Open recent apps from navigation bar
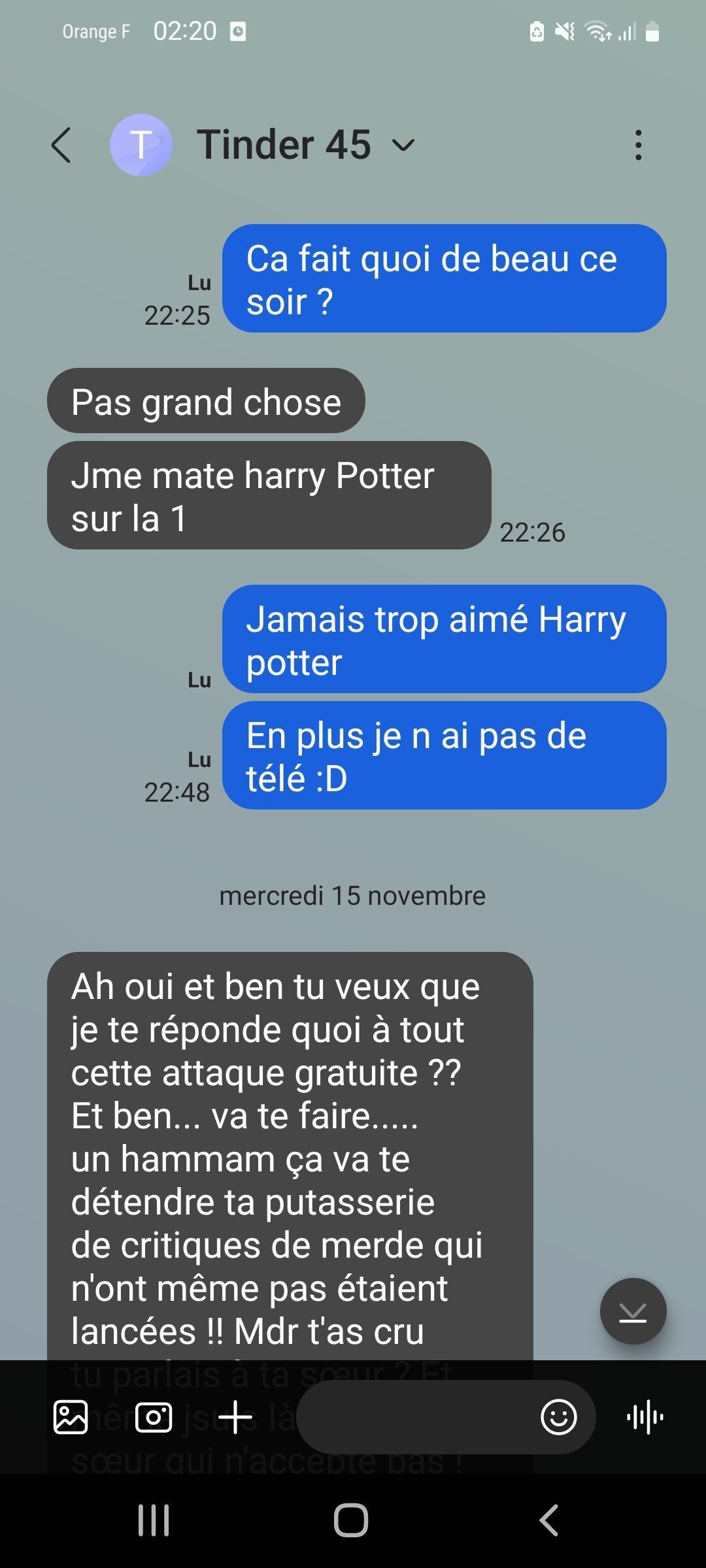Viewport: 706px width, 1568px height. pos(154,1520)
